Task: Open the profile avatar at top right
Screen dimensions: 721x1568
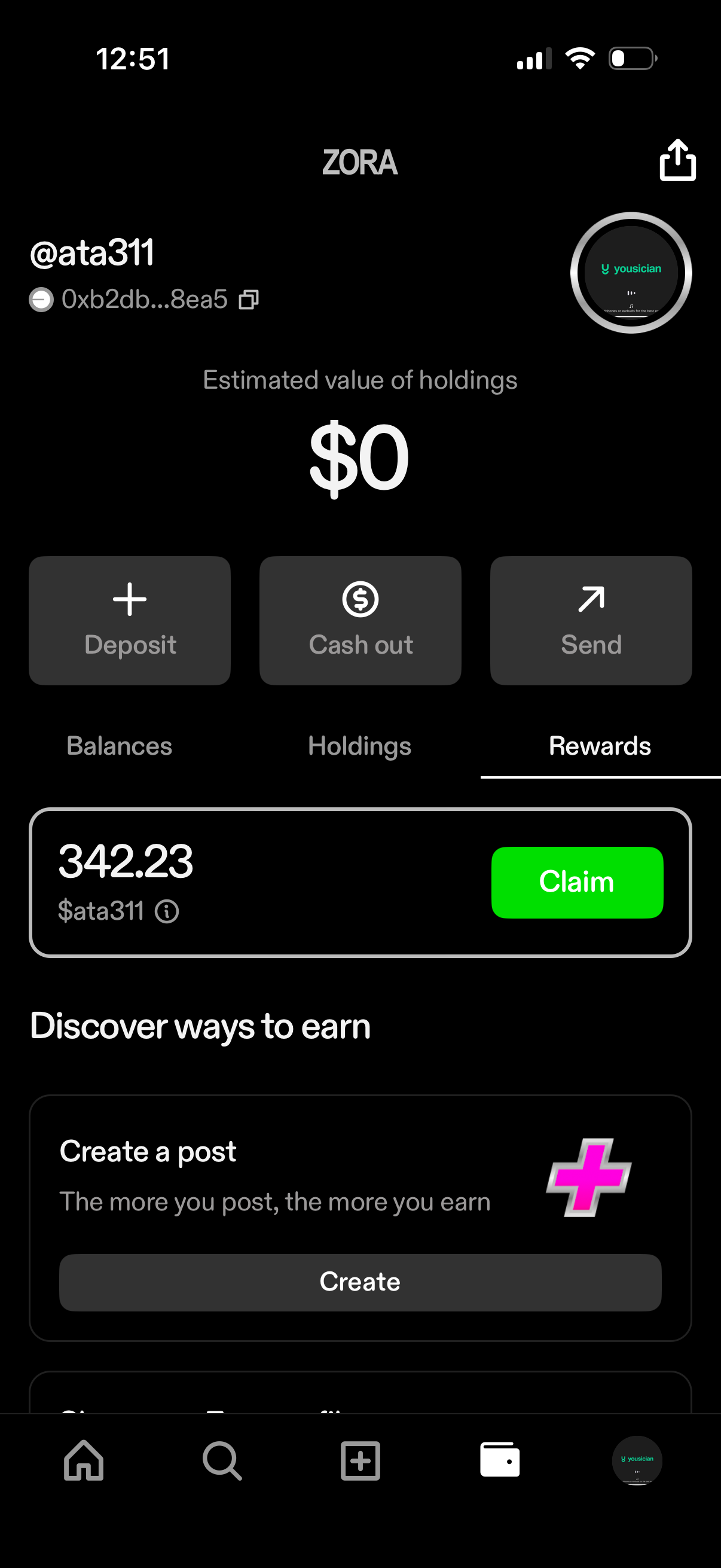Action: point(631,272)
